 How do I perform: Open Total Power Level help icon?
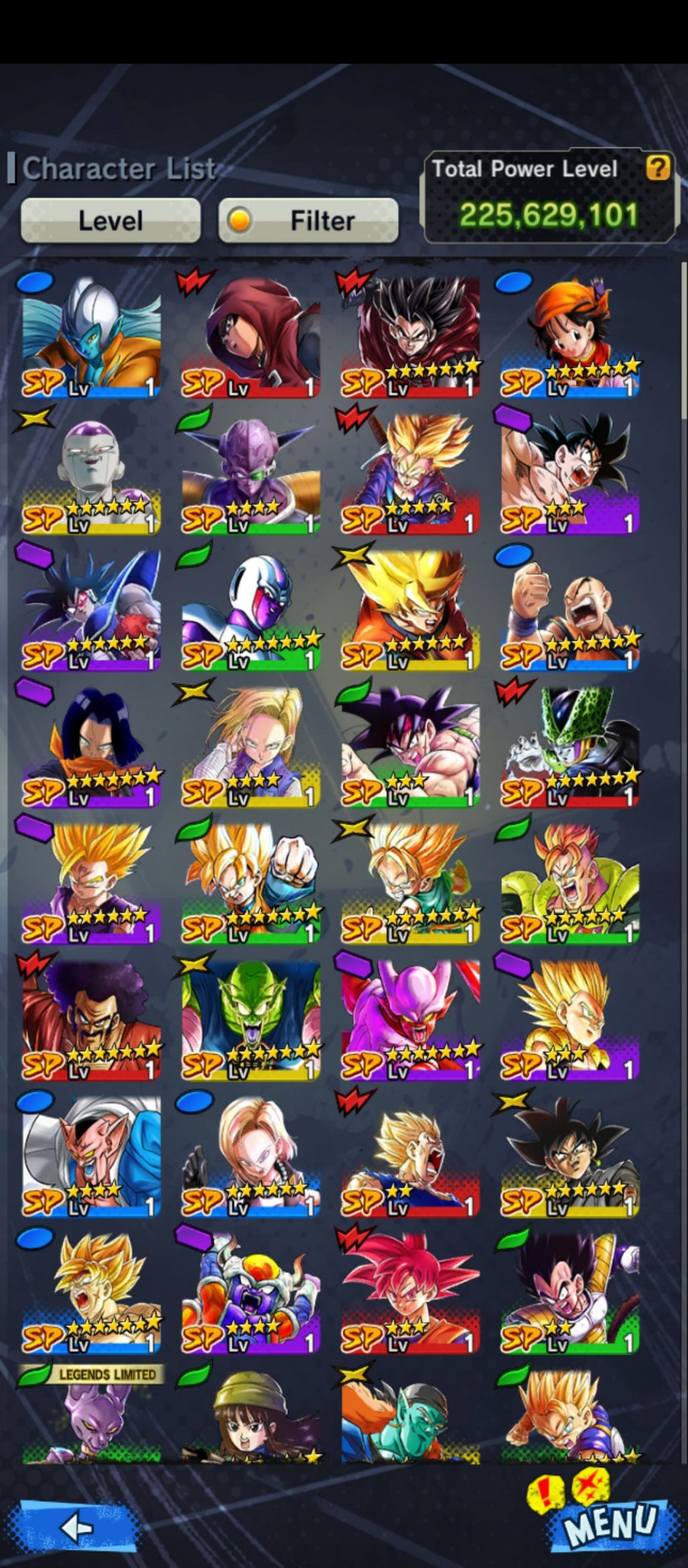[x=657, y=168]
